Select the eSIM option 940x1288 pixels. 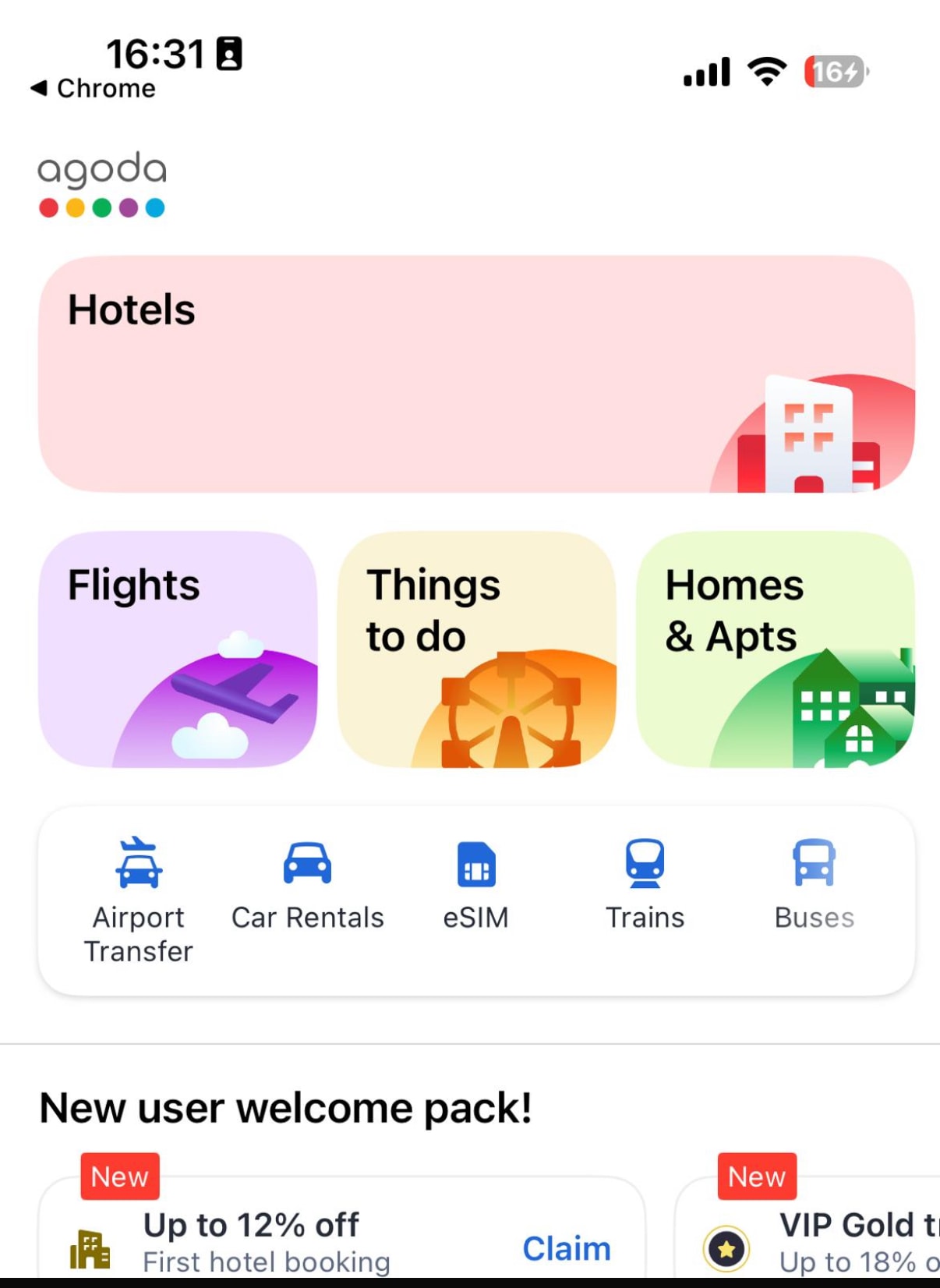[475, 886]
